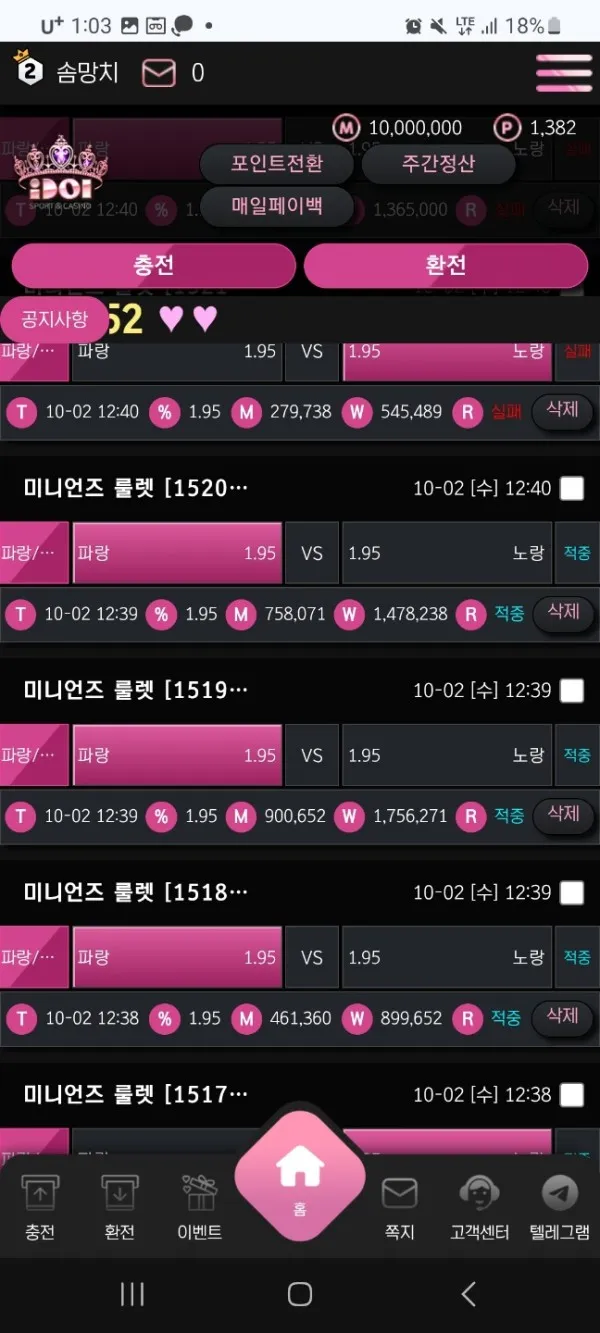Check the box for 10-02 12:38 round
600x1333 pixels.
click(x=572, y=1095)
